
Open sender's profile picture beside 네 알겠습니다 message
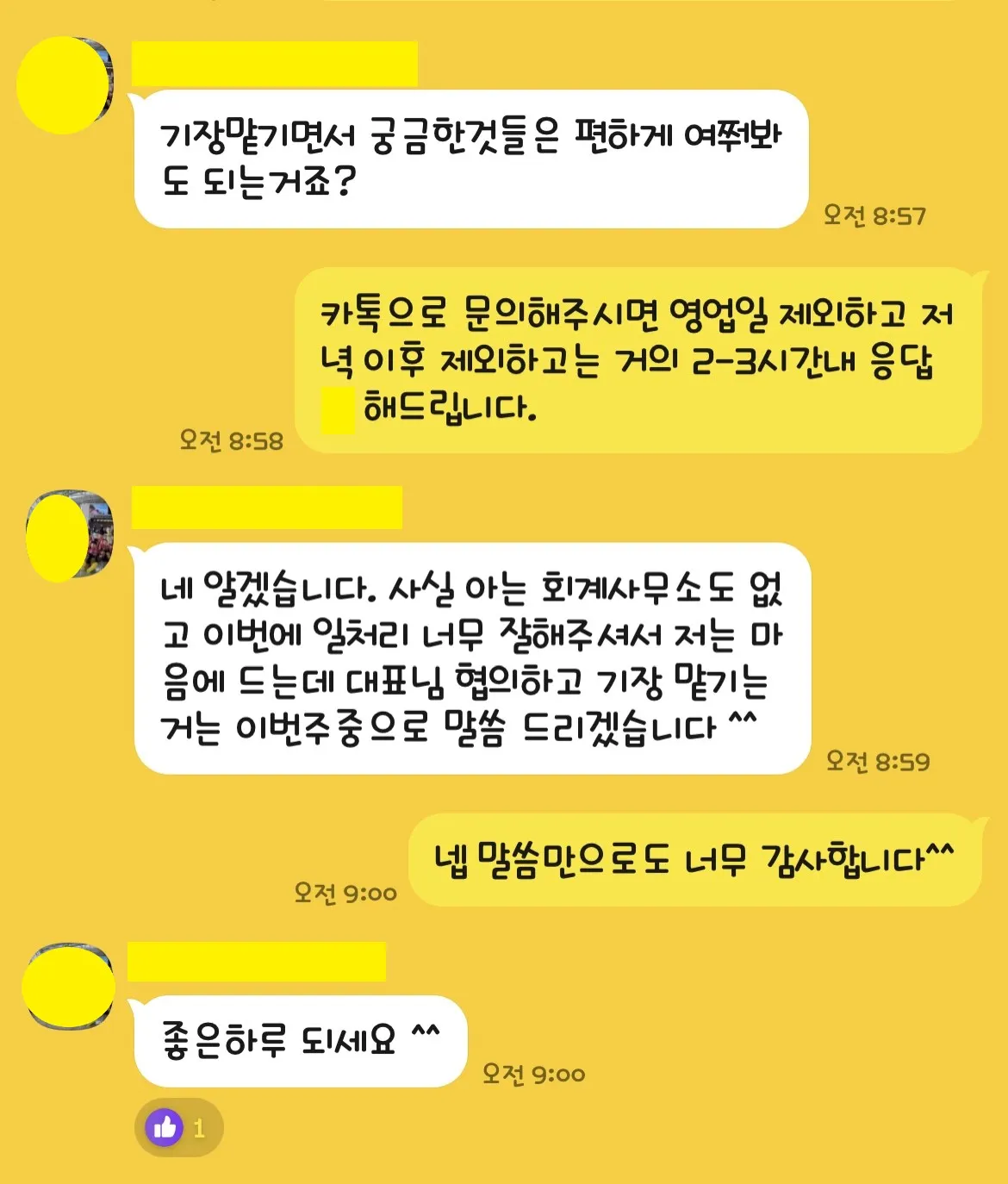(69, 536)
